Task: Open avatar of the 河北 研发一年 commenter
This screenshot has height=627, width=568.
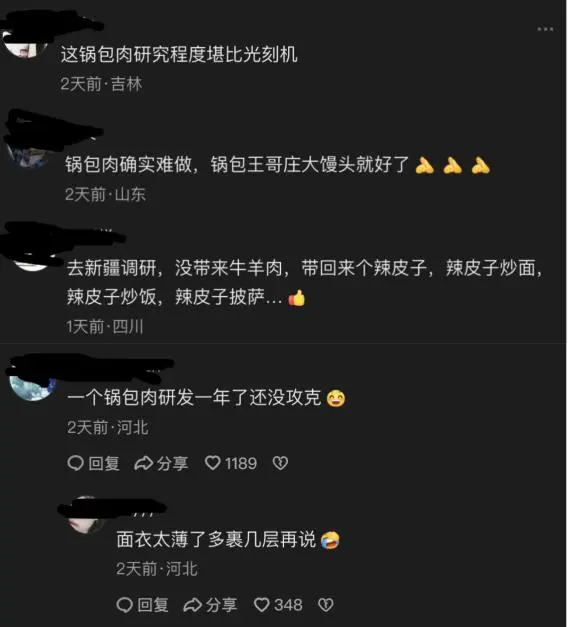Action: coord(33,387)
